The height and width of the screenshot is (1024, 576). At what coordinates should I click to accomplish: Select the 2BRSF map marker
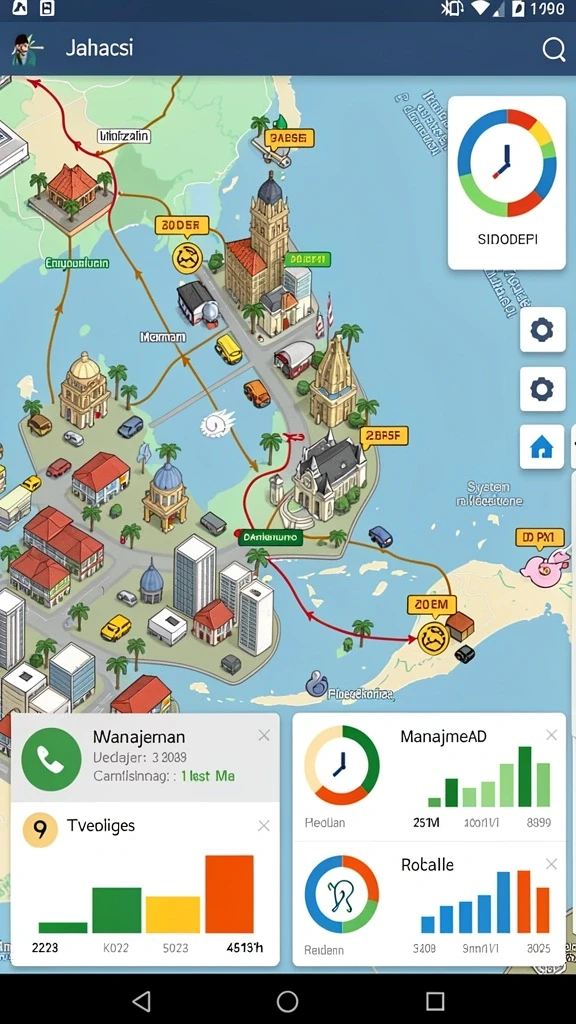[385, 436]
